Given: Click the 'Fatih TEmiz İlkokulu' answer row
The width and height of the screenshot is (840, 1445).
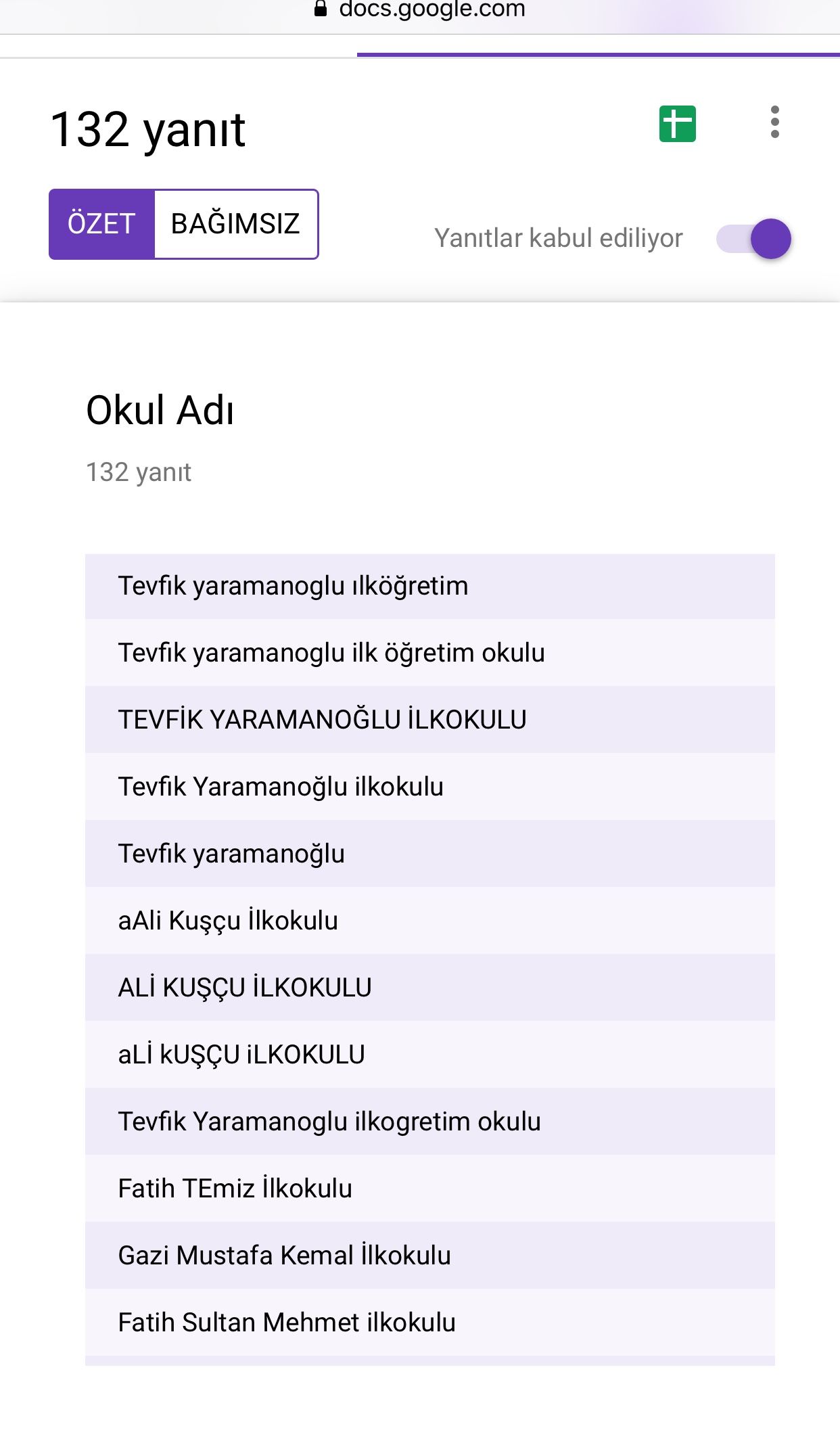Looking at the screenshot, I should click(235, 1189).
